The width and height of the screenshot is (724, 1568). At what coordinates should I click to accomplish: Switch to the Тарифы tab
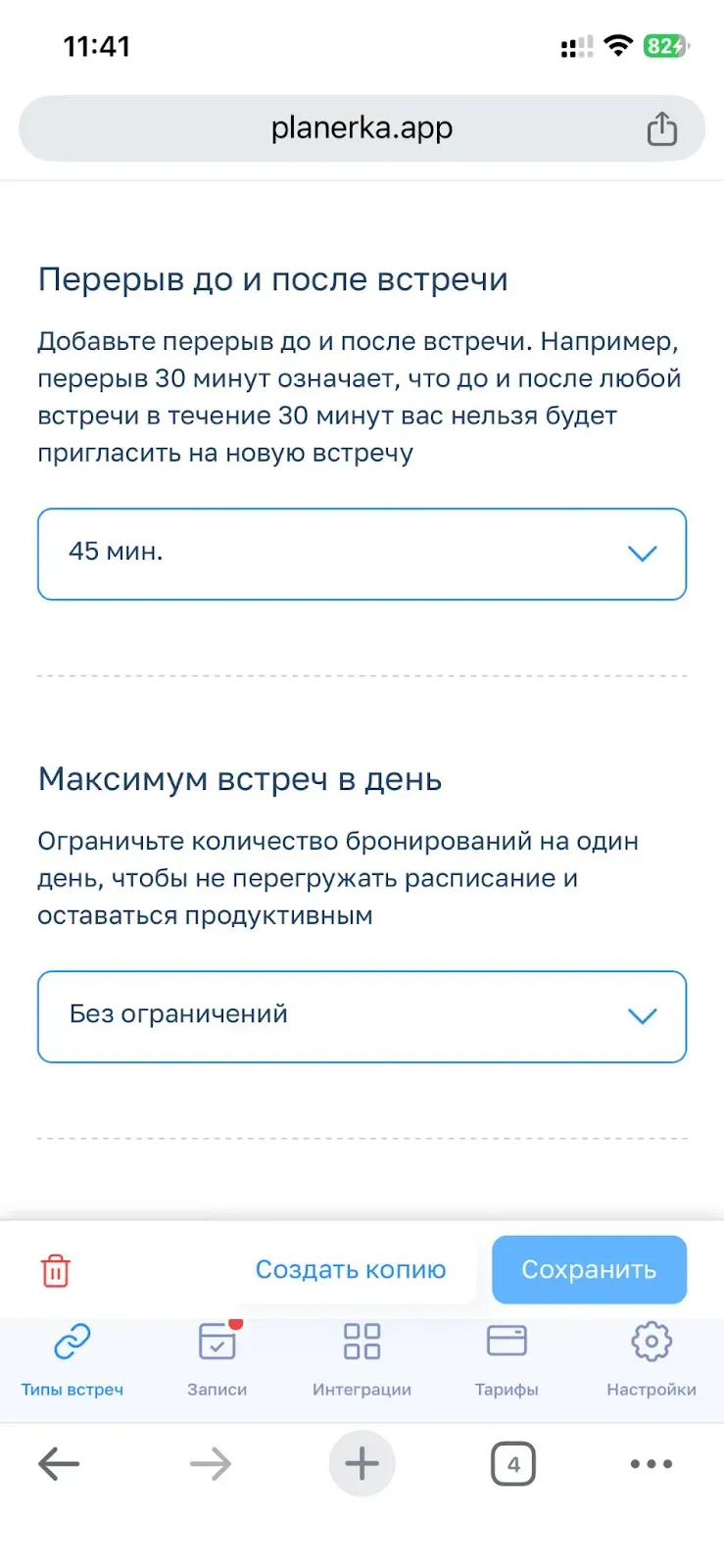click(507, 1359)
